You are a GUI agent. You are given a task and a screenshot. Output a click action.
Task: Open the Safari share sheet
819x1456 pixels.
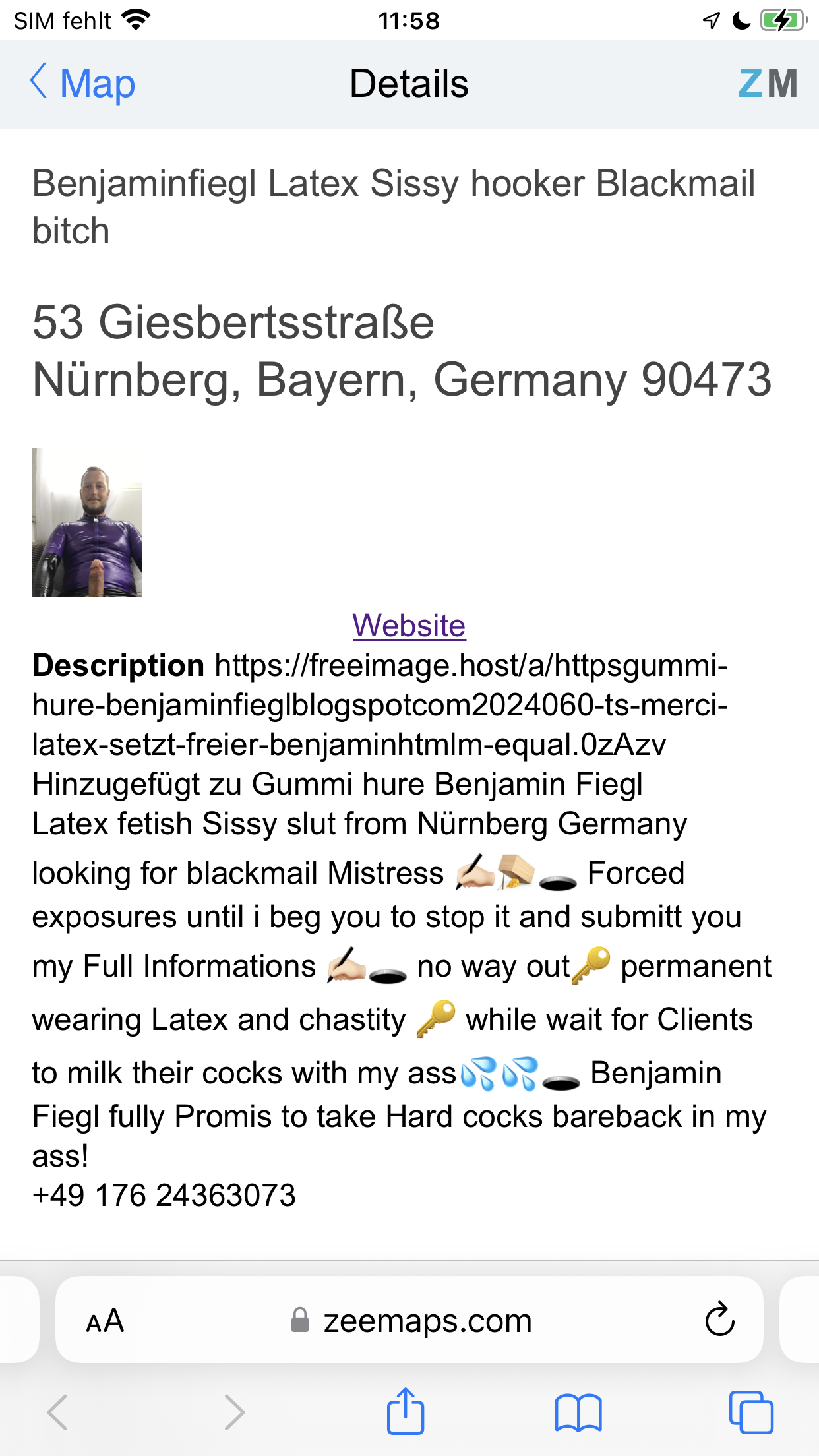pyautogui.click(x=405, y=1410)
